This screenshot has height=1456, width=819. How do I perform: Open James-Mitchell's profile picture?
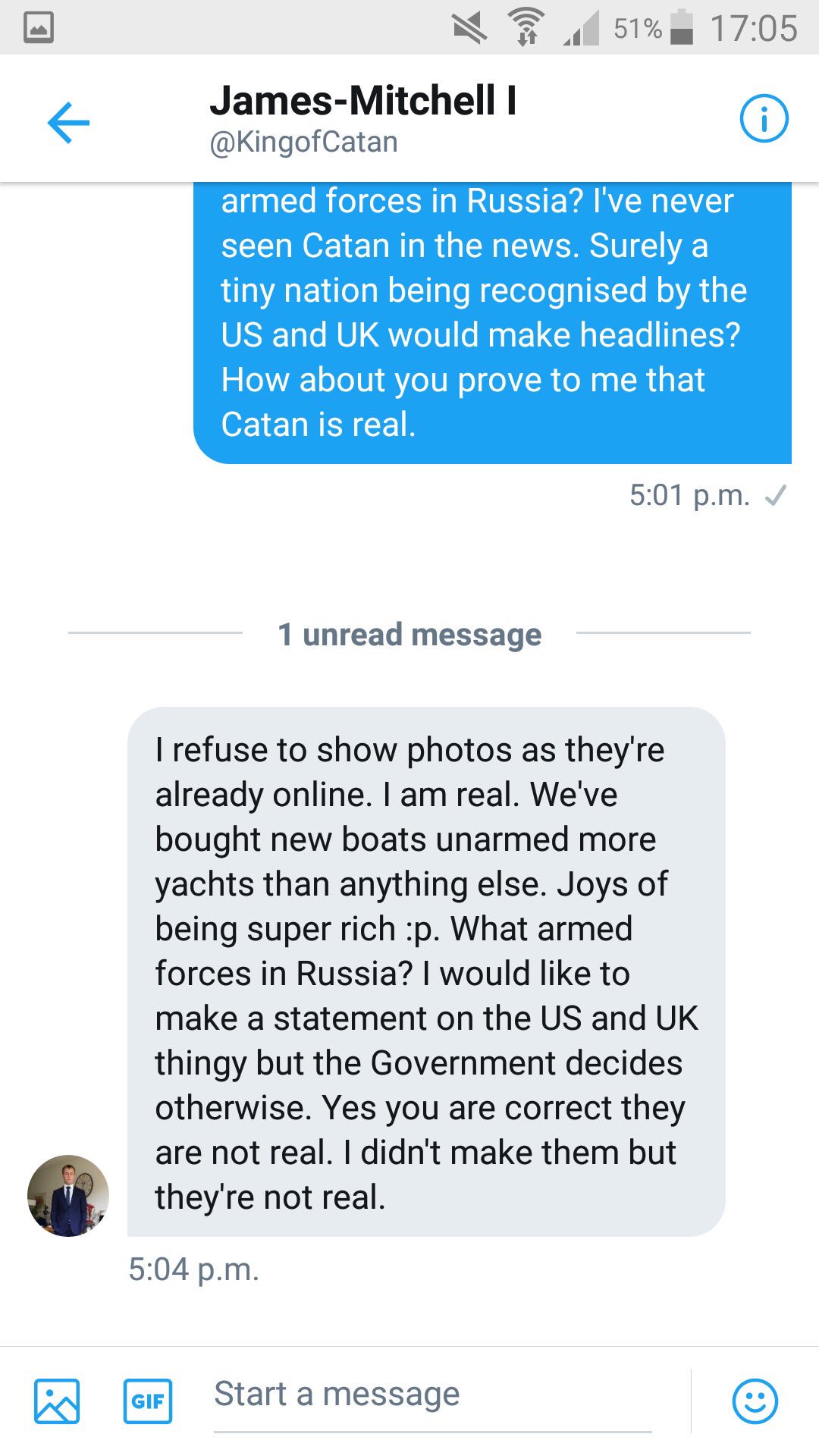(x=68, y=1196)
